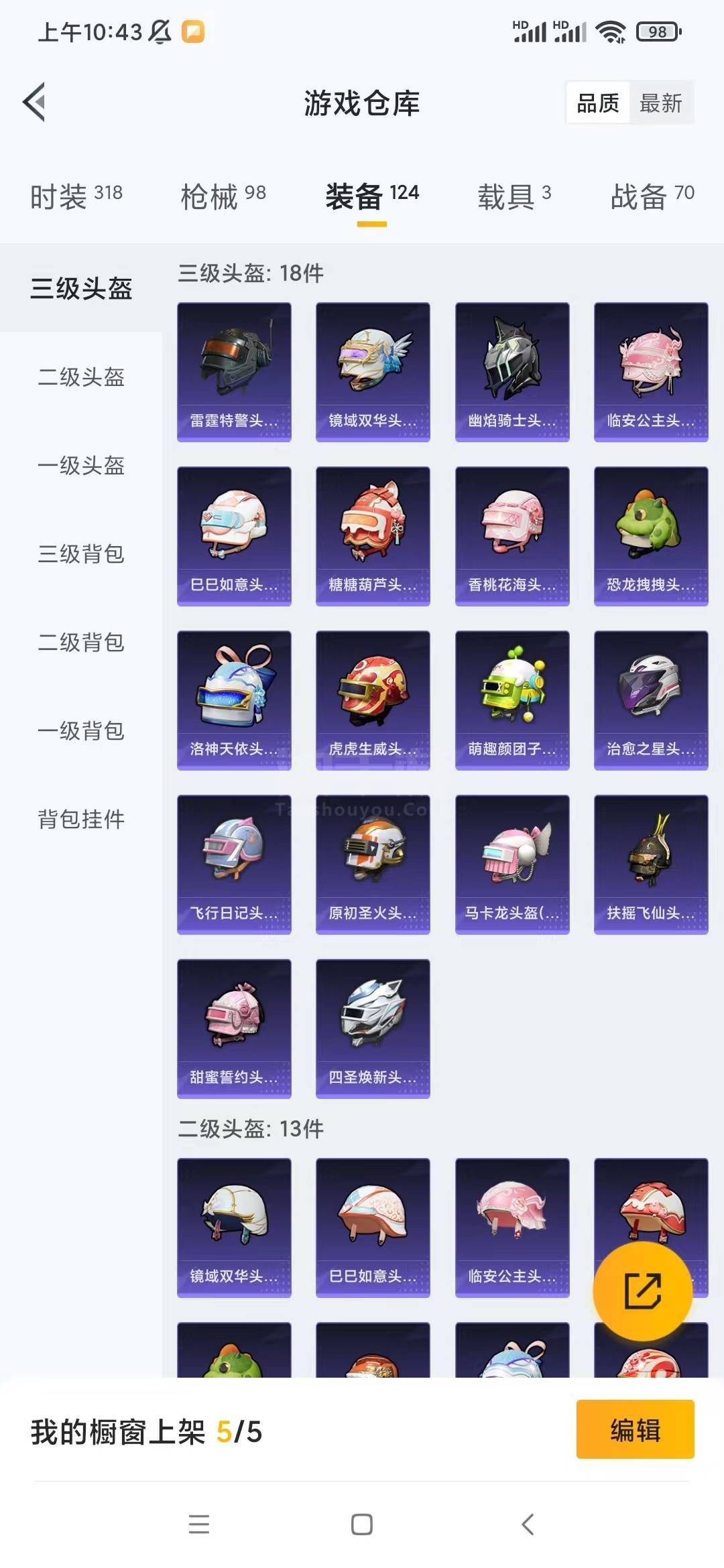The image size is (724, 1568).
Task: Open the 恐龙拽拽头盔 item
Action: click(x=651, y=536)
